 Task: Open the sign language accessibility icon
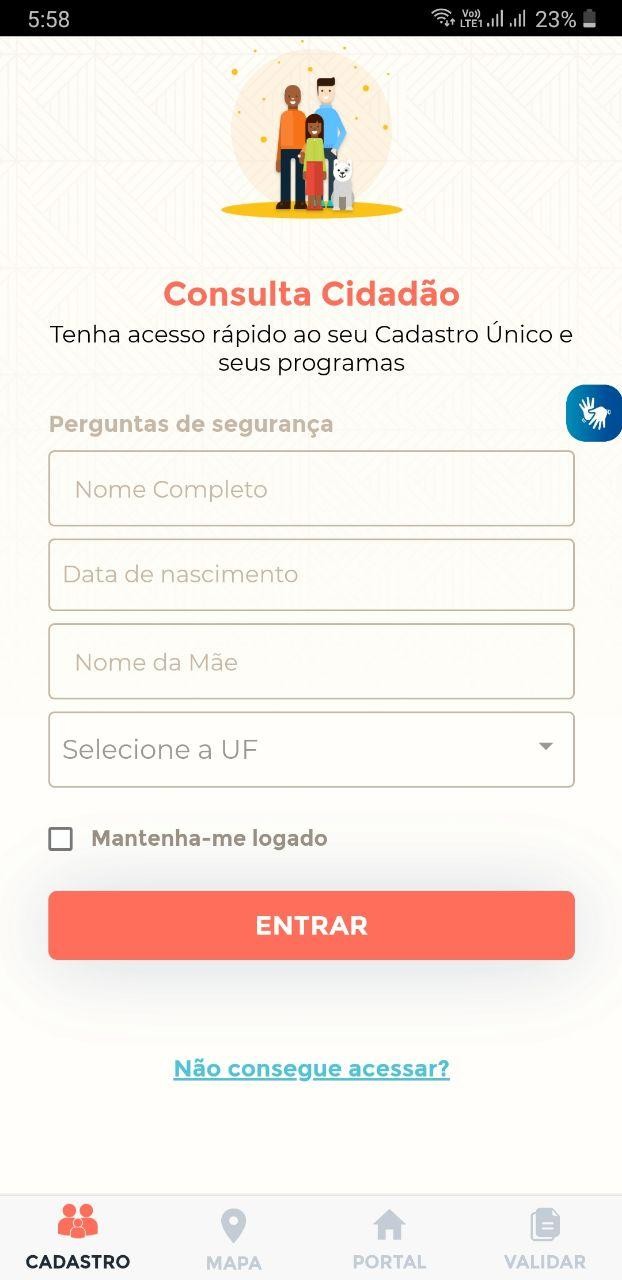click(x=594, y=413)
